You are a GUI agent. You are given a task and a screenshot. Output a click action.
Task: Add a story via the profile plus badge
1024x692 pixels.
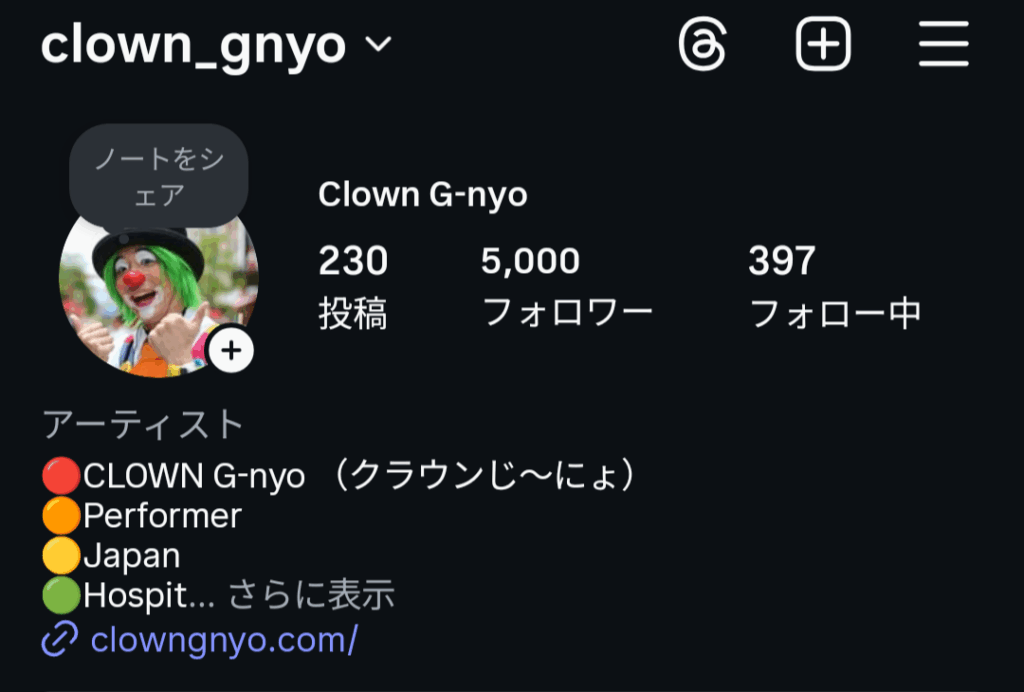[x=231, y=350]
